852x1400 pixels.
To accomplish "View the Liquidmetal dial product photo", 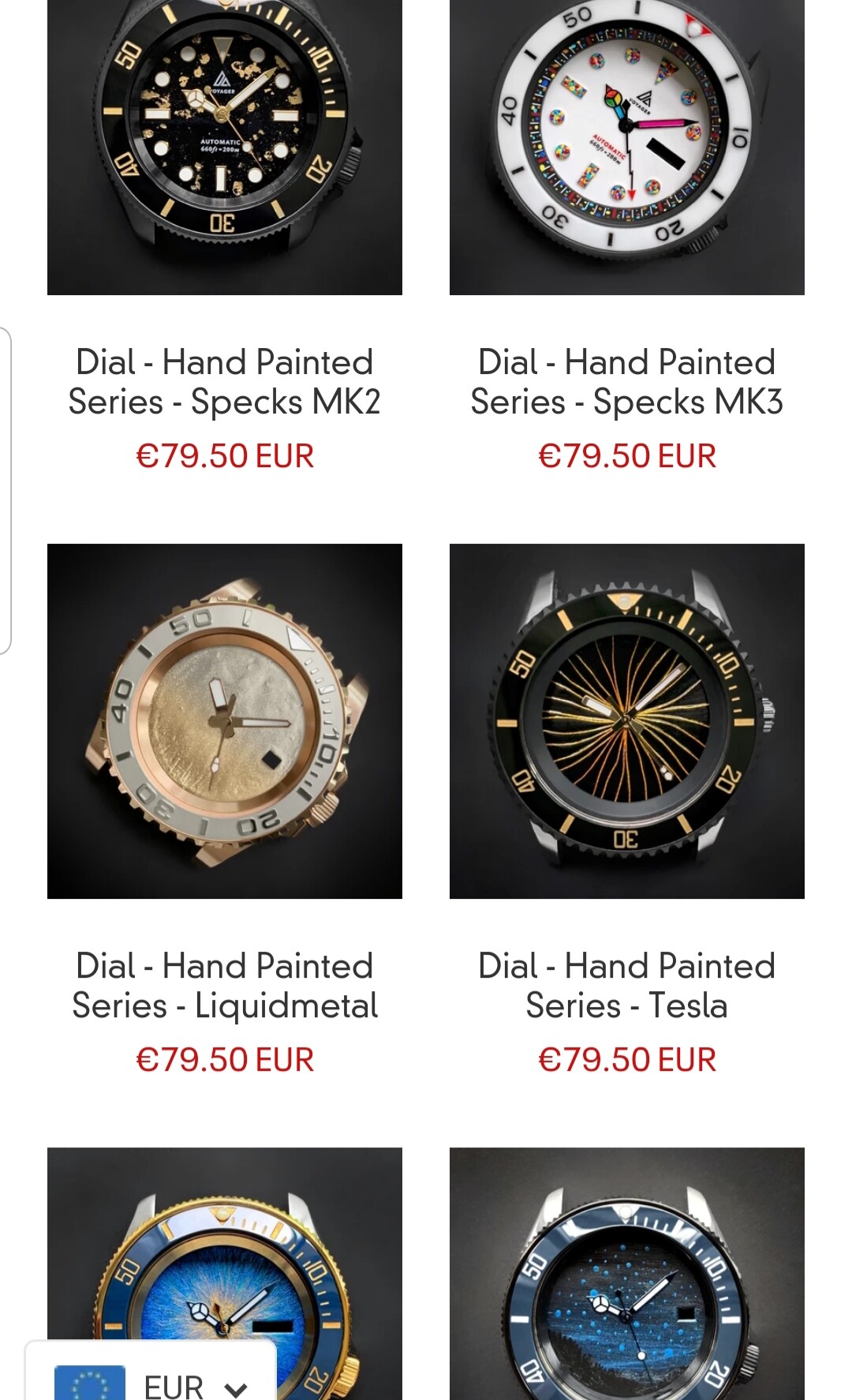I will point(225,721).
